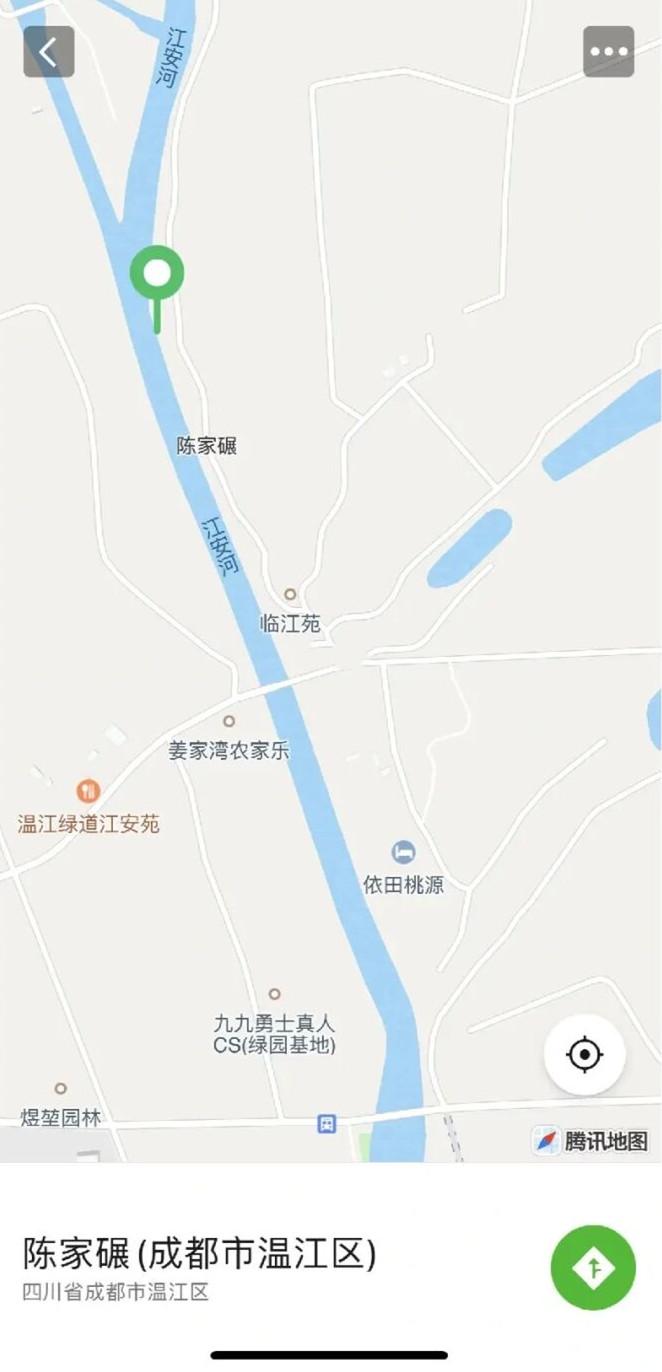Go back using the top-left arrow
Screen dimensions: 662x1372
click(x=49, y=52)
